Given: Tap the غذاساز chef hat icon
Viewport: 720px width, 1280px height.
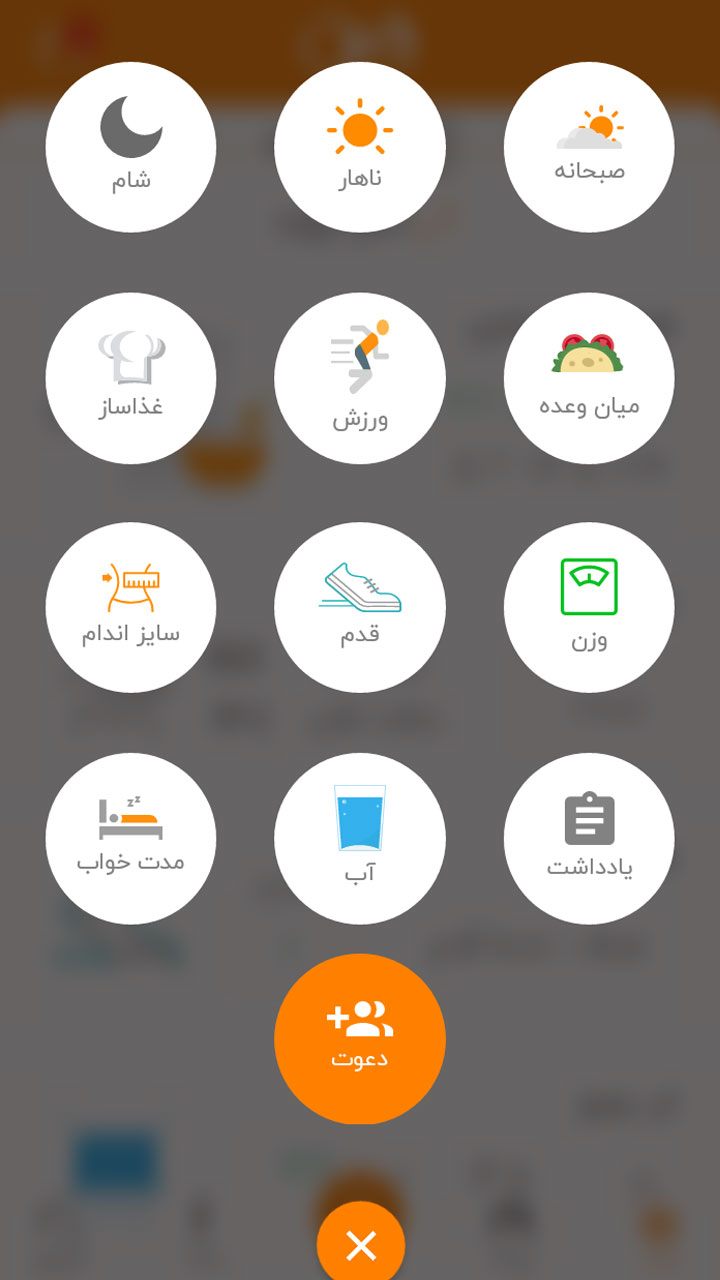Looking at the screenshot, I should pos(130,377).
